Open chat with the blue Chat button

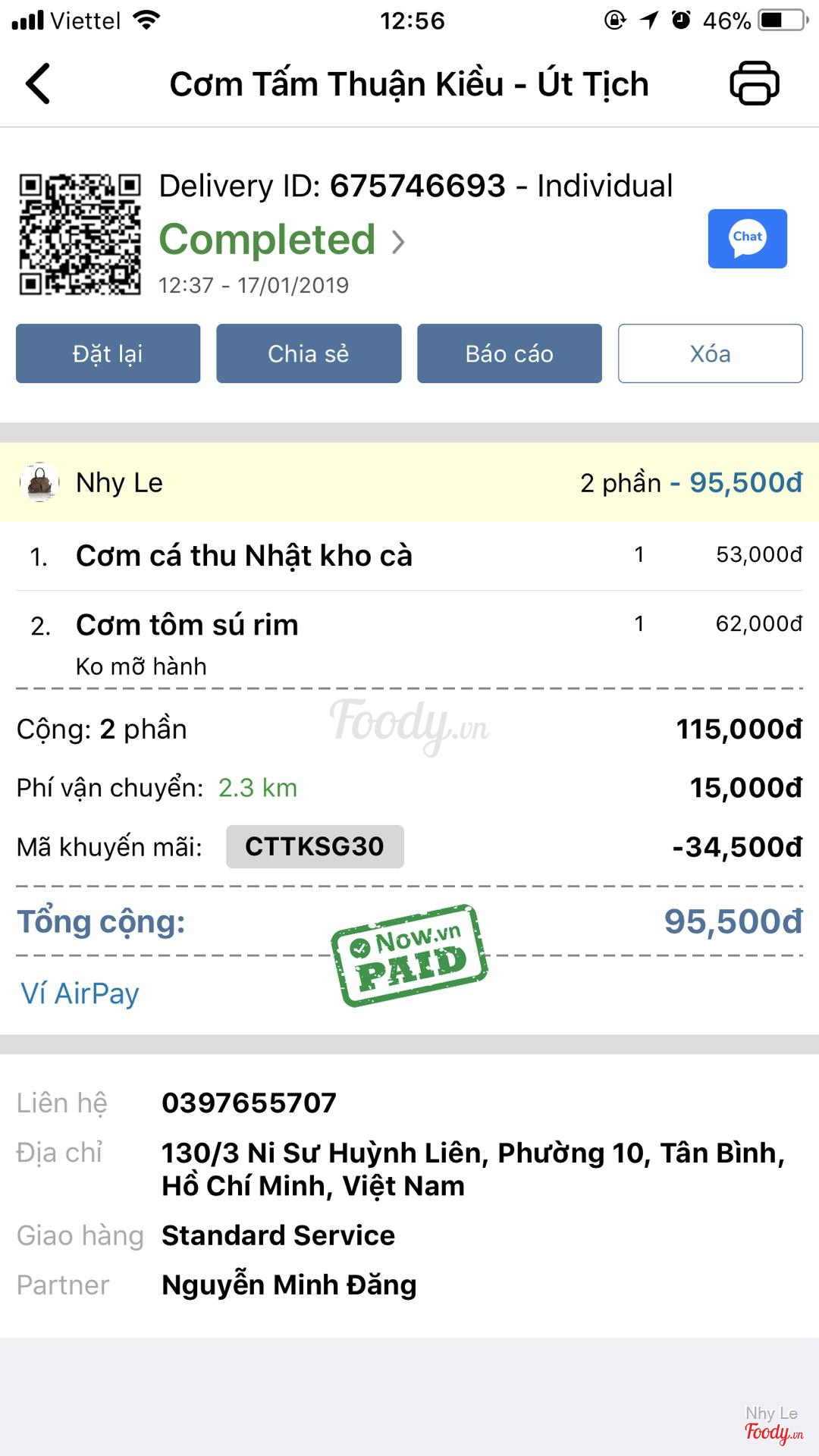(x=747, y=239)
